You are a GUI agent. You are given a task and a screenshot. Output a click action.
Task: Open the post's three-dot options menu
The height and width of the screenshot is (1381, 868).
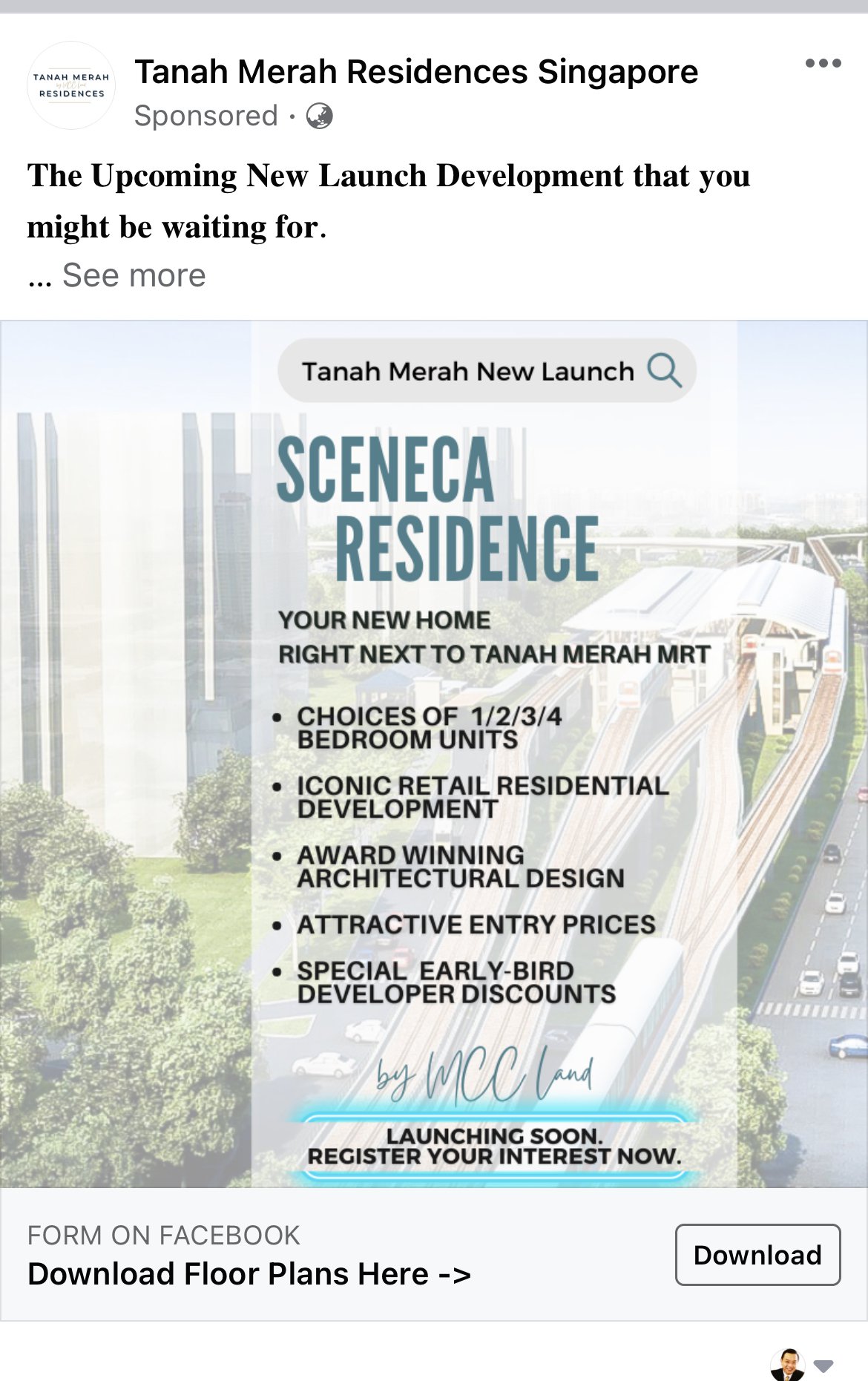coord(823,64)
